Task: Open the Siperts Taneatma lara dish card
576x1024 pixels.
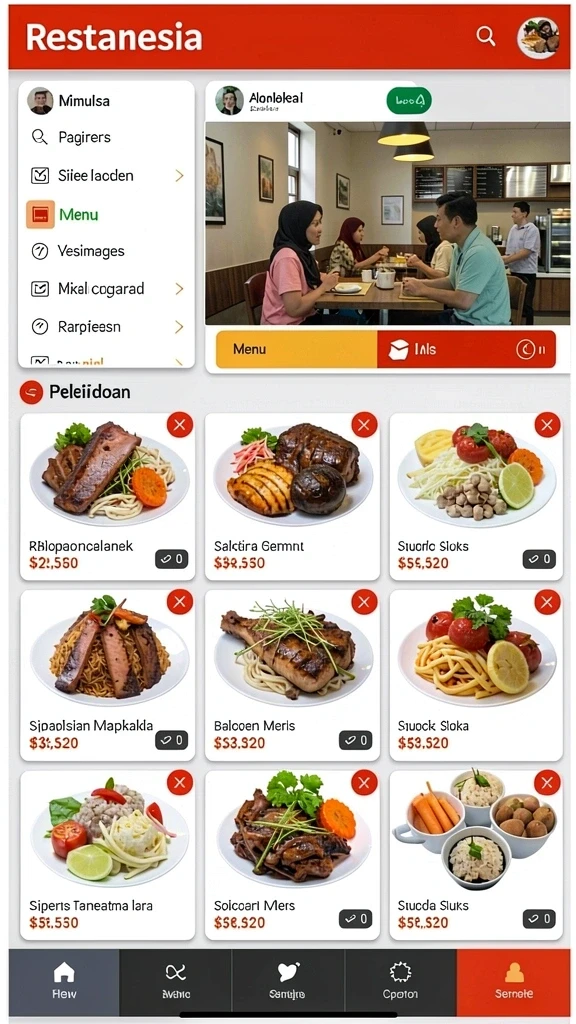Action: pos(107,856)
